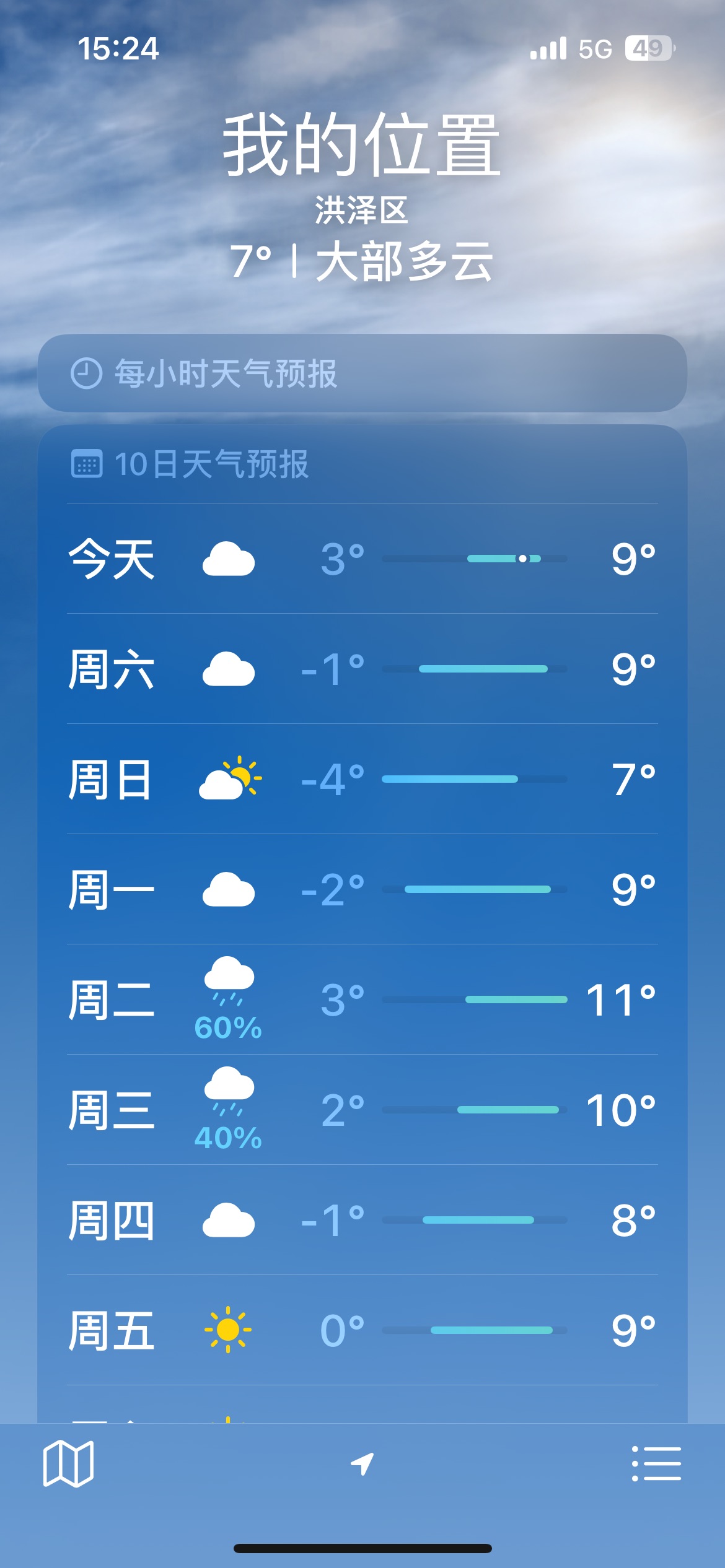View the 周六 forecast details
Screen dimensions: 725x1568
coord(362,669)
